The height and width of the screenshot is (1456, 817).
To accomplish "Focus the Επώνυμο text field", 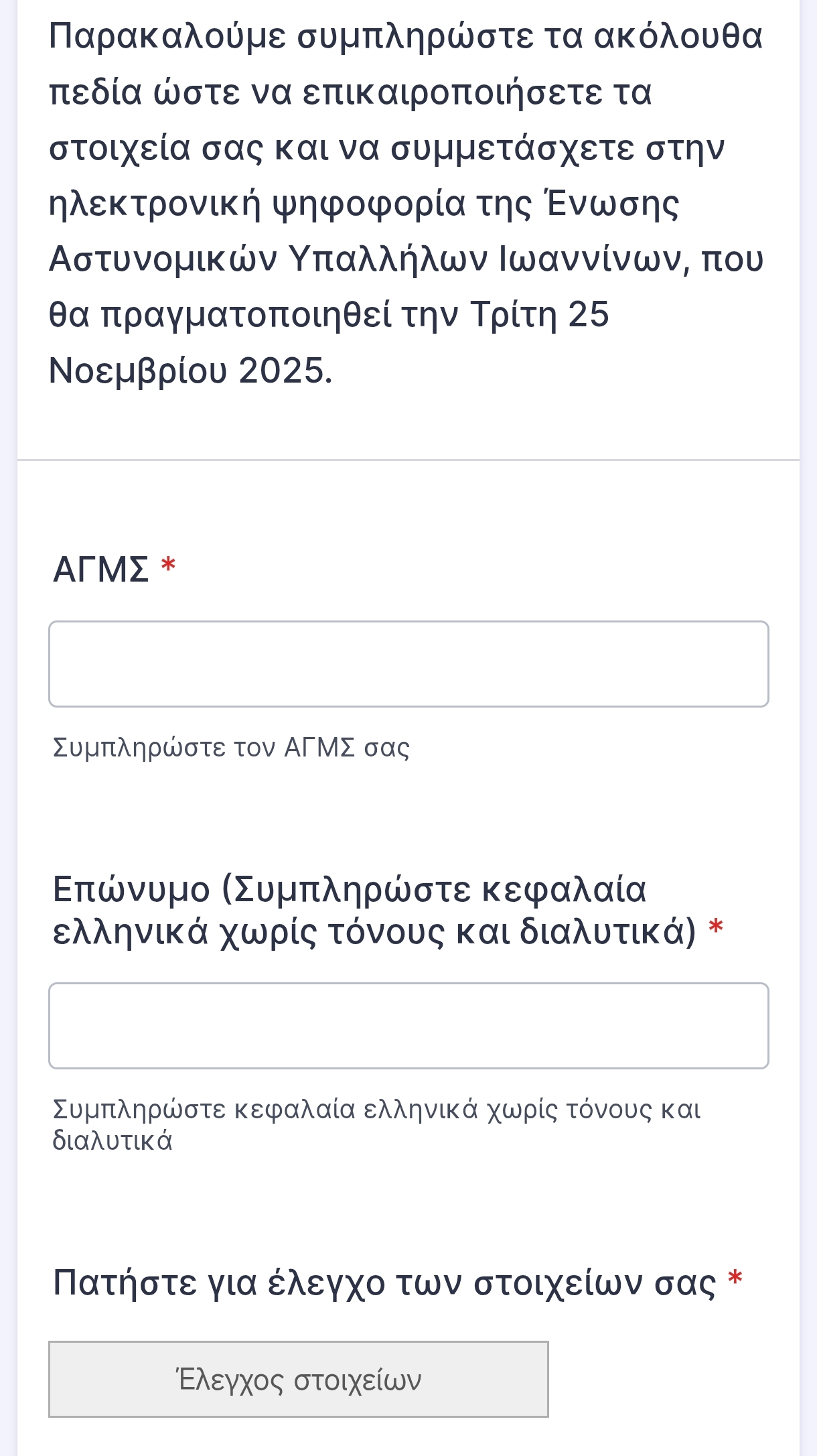I will pos(408,1026).
